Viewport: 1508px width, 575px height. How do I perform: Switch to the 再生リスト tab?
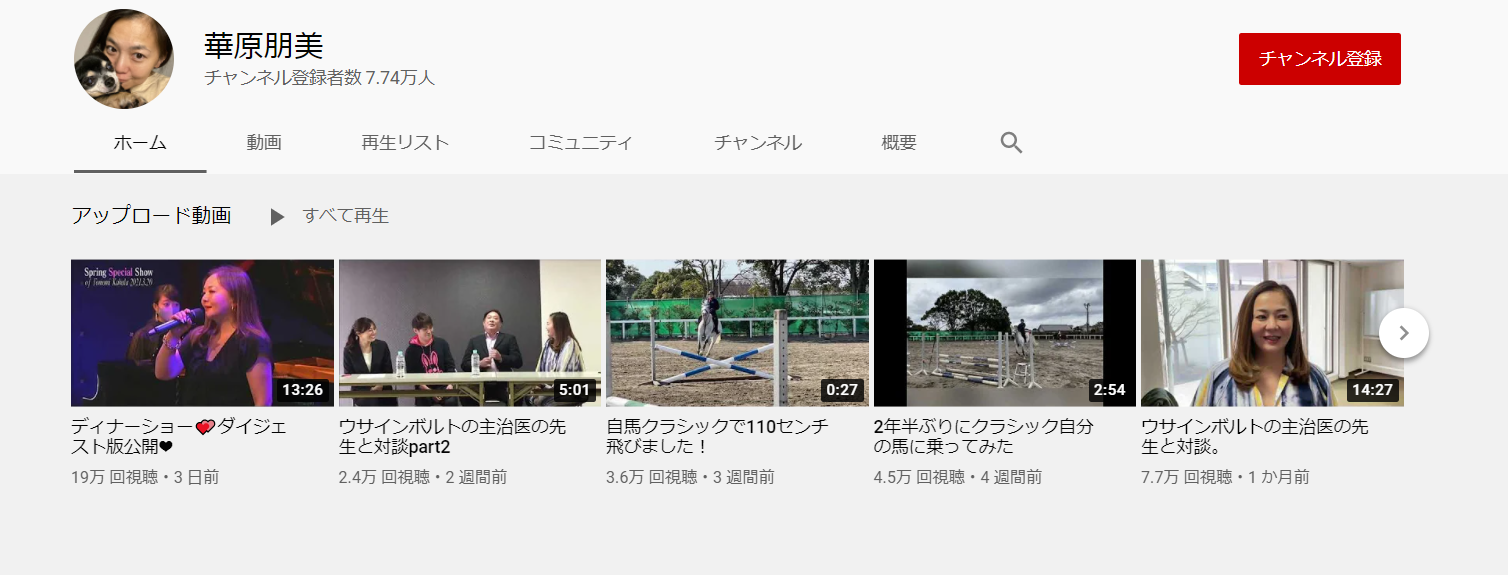405,143
